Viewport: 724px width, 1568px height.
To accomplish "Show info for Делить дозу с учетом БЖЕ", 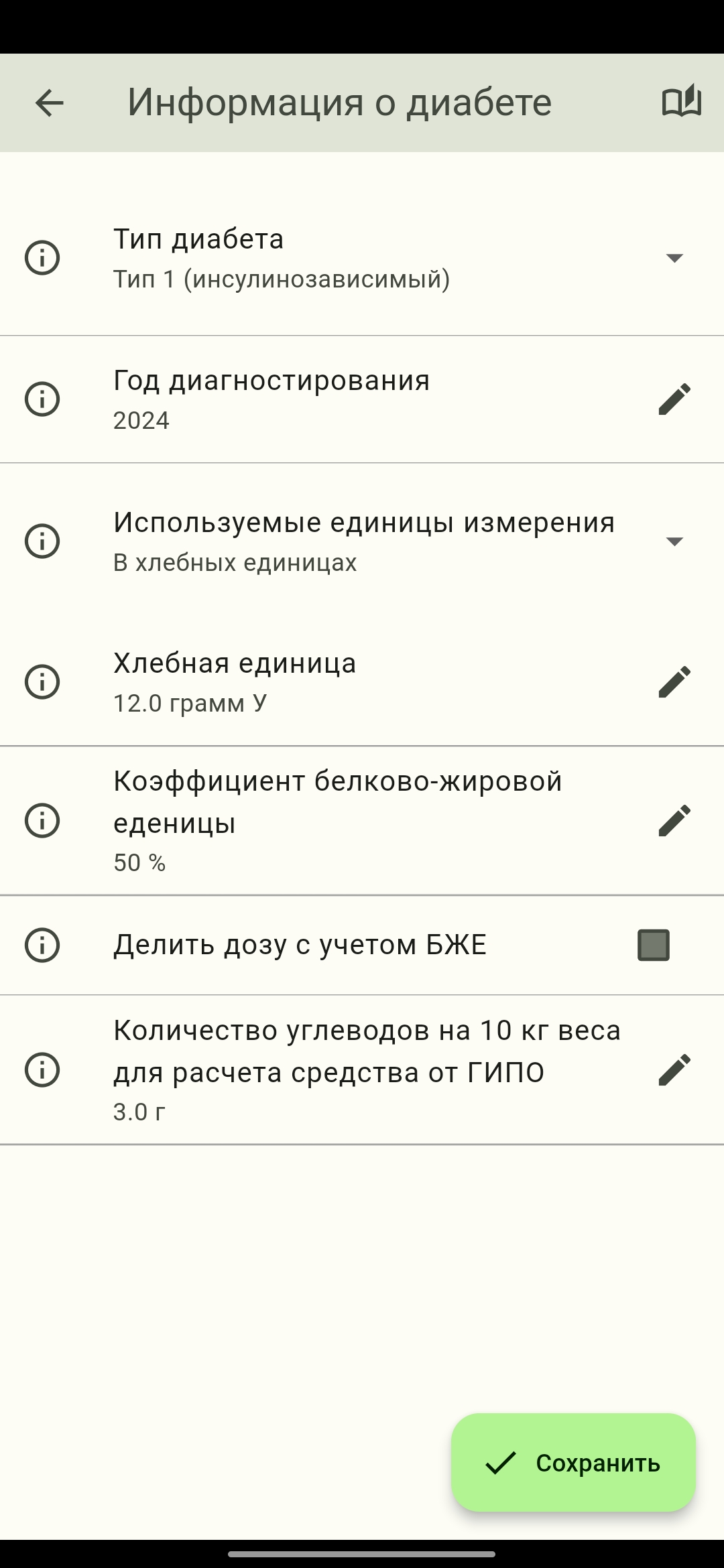I will [42, 945].
